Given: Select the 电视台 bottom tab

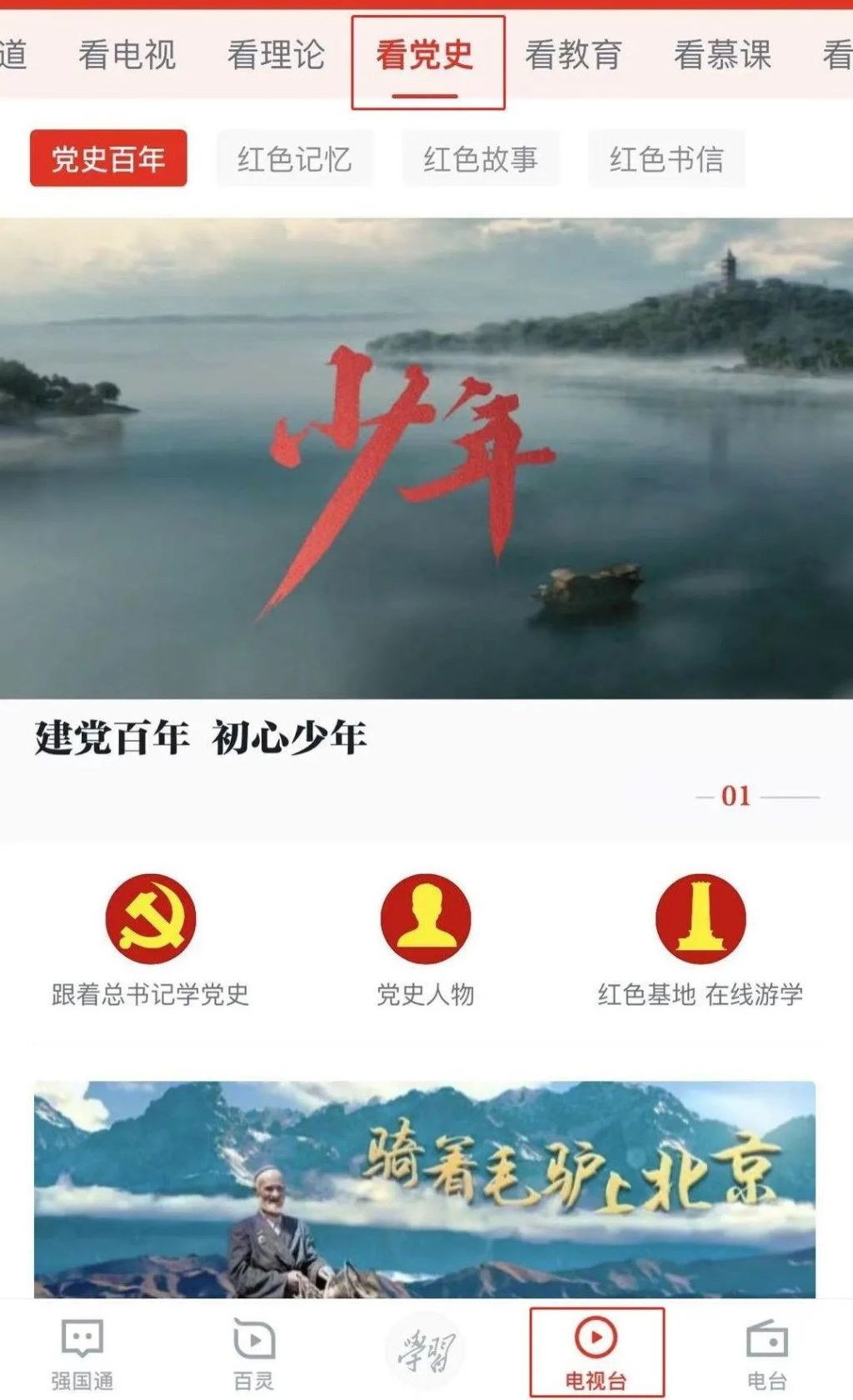Looking at the screenshot, I should pos(596,1353).
